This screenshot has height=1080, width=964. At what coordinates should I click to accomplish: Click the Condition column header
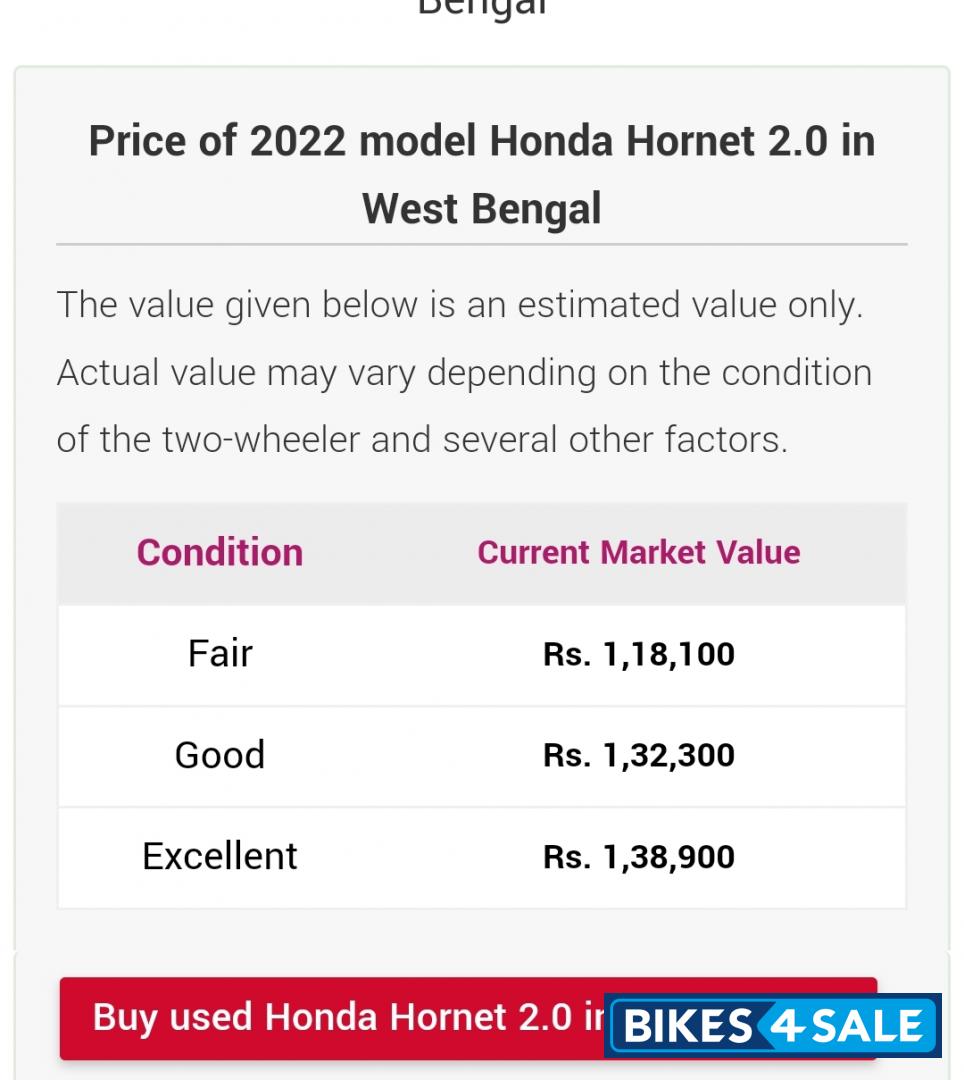coord(219,552)
